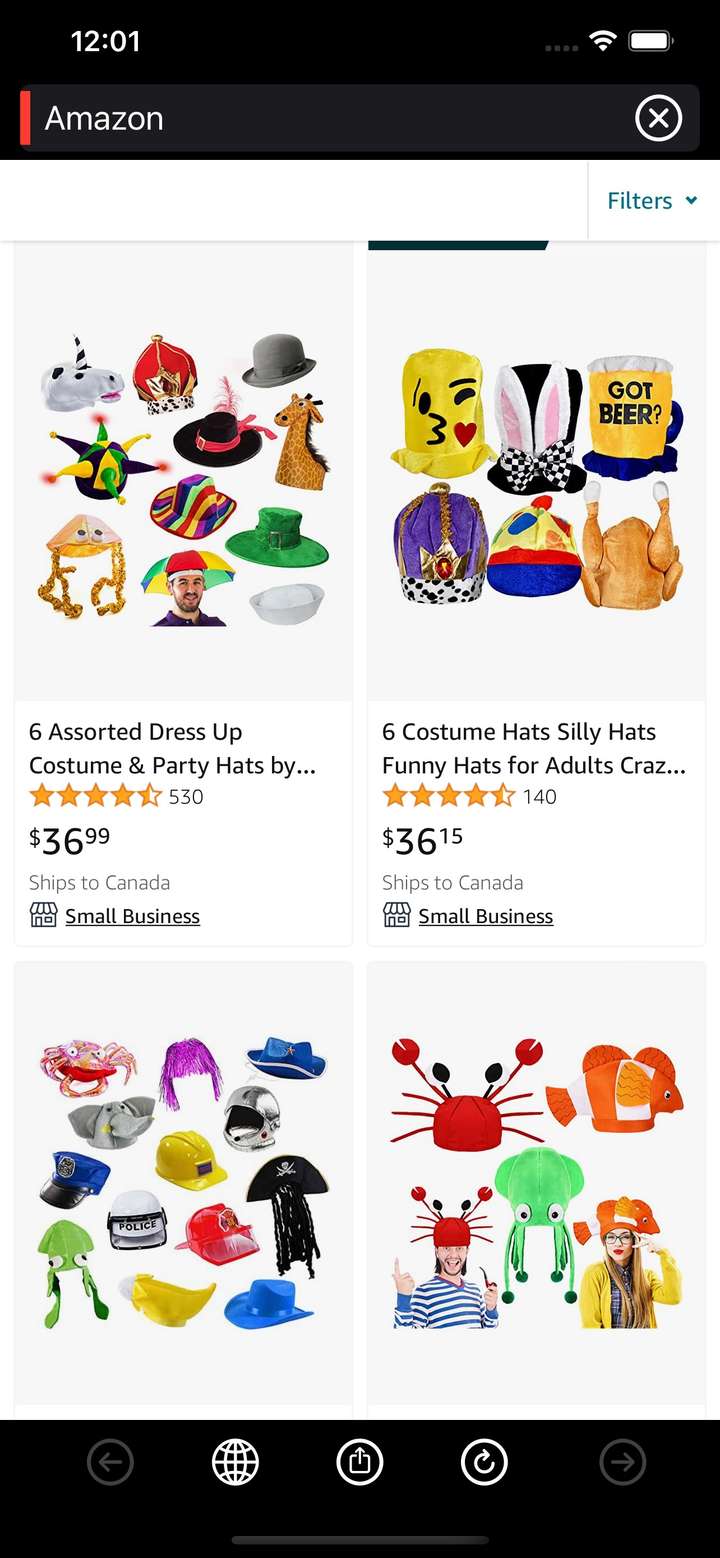Reload the current page
Screen dimensions: 720x1558
point(484,1464)
